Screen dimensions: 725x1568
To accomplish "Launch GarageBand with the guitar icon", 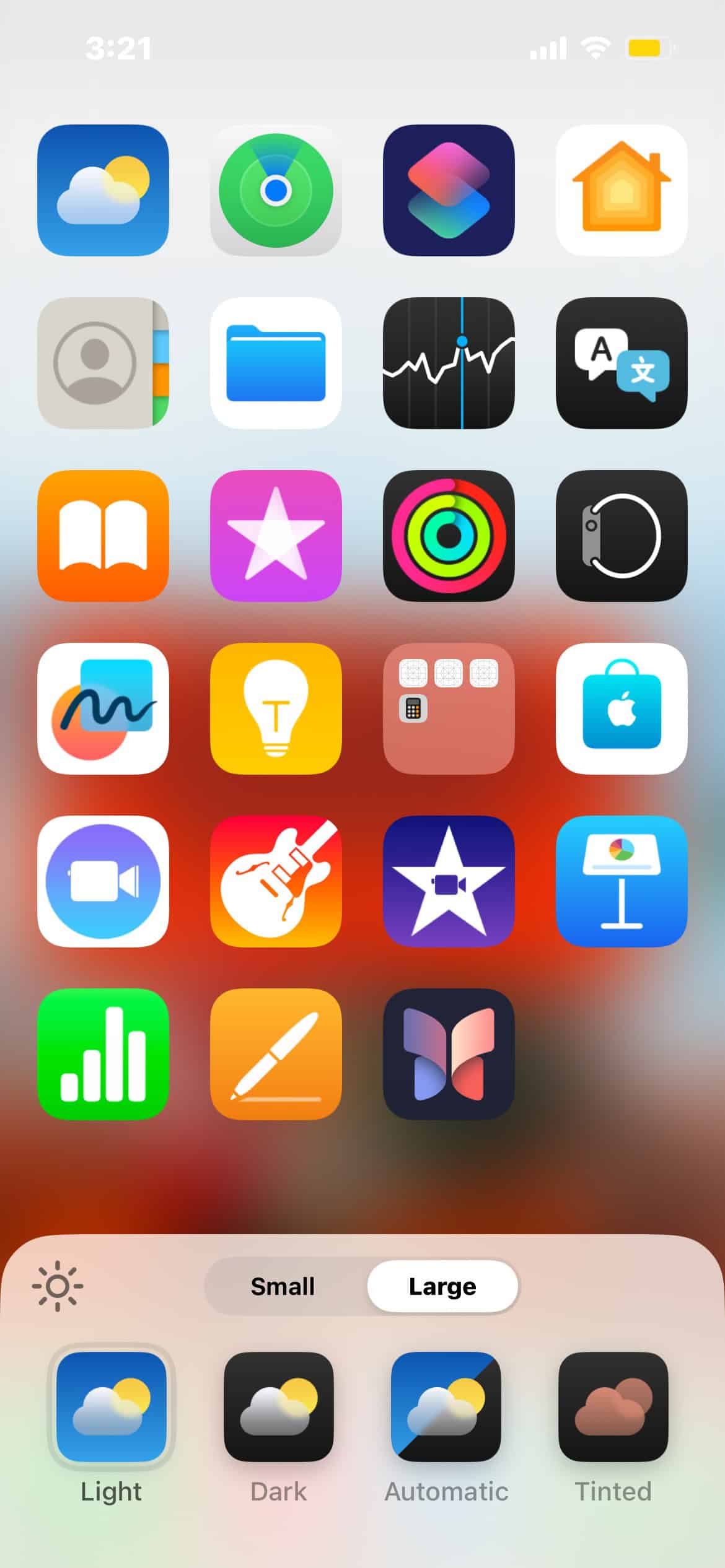I will (276, 881).
